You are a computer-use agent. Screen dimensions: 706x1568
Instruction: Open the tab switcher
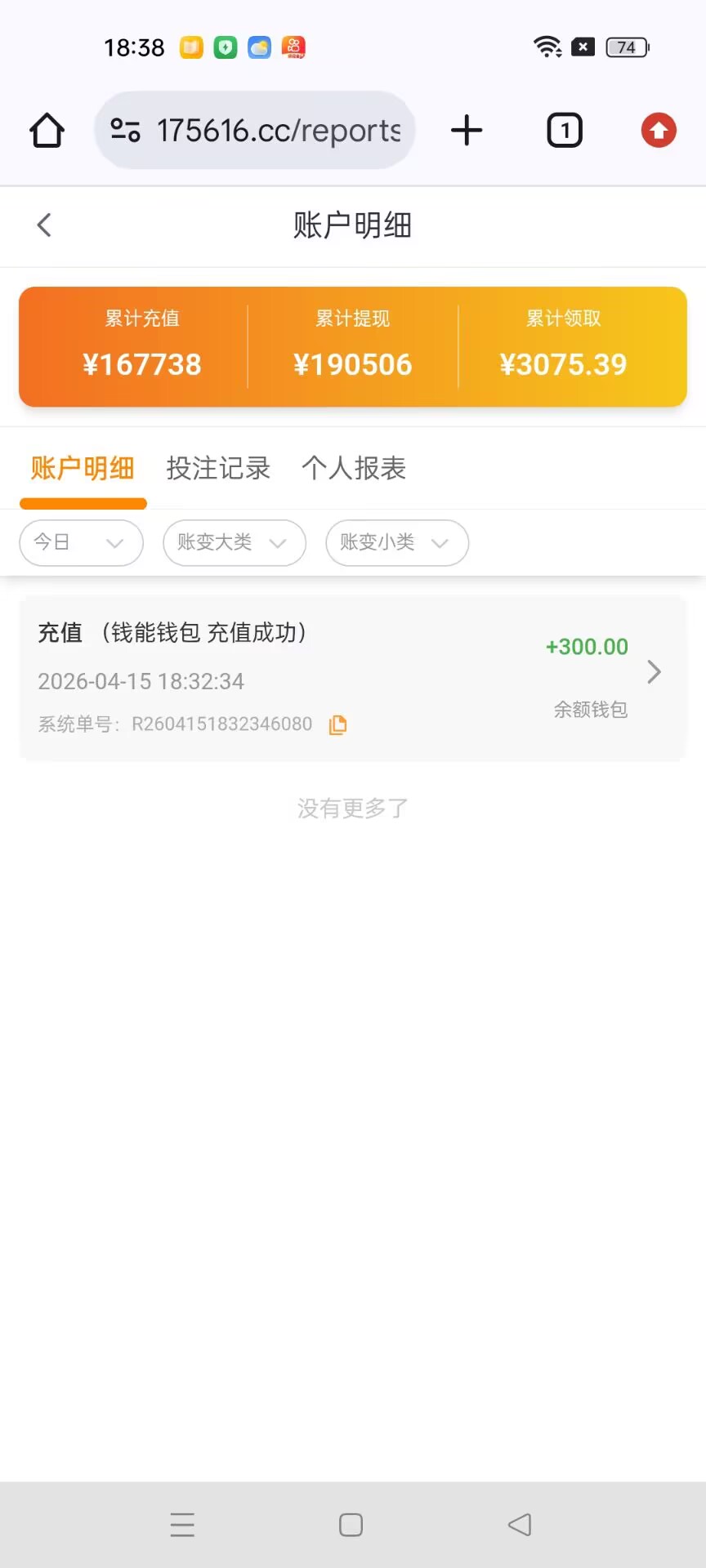click(564, 131)
